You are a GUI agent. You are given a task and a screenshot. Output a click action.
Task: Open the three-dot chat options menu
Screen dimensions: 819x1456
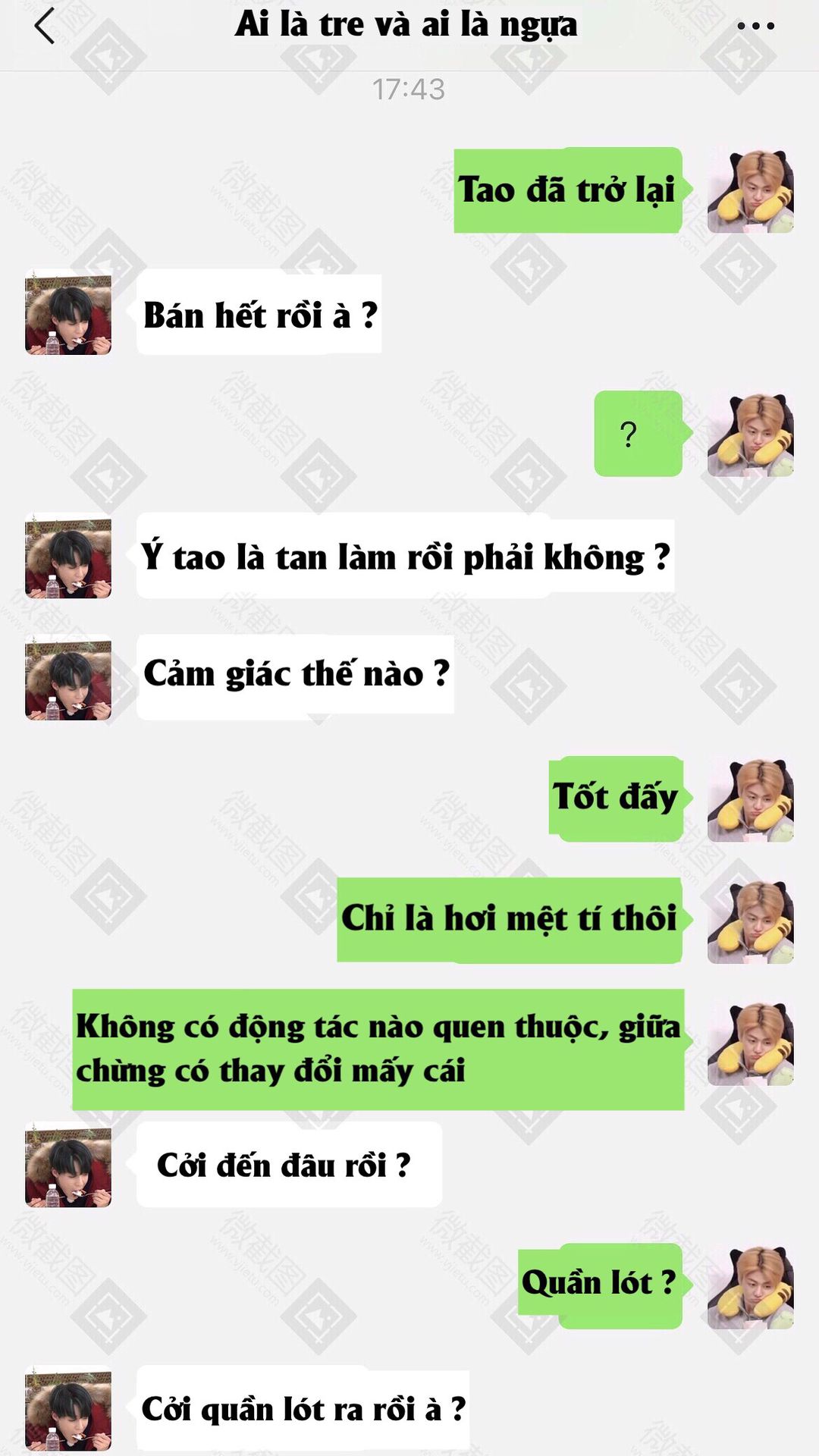click(755, 26)
